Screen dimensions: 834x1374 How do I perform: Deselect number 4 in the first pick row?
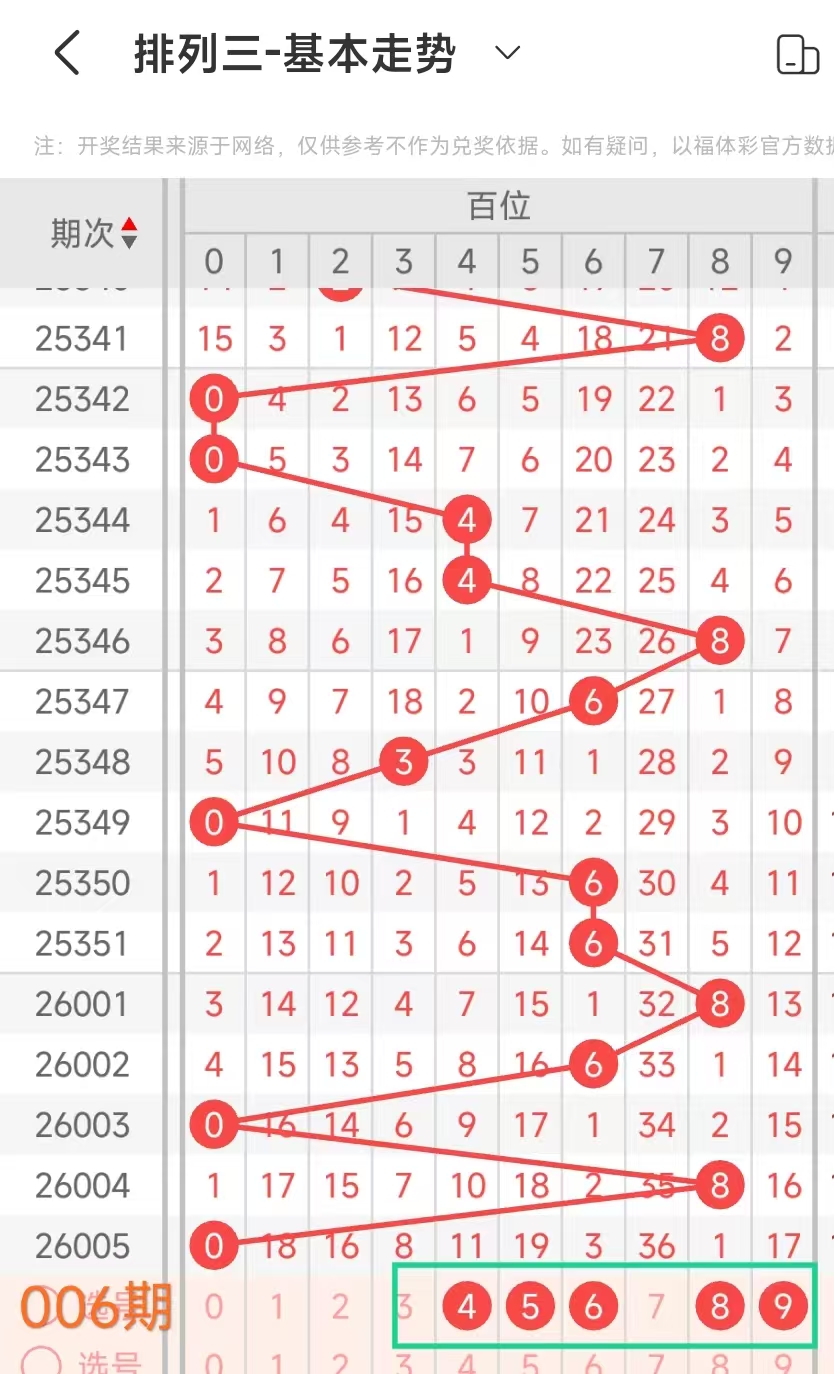click(467, 1306)
